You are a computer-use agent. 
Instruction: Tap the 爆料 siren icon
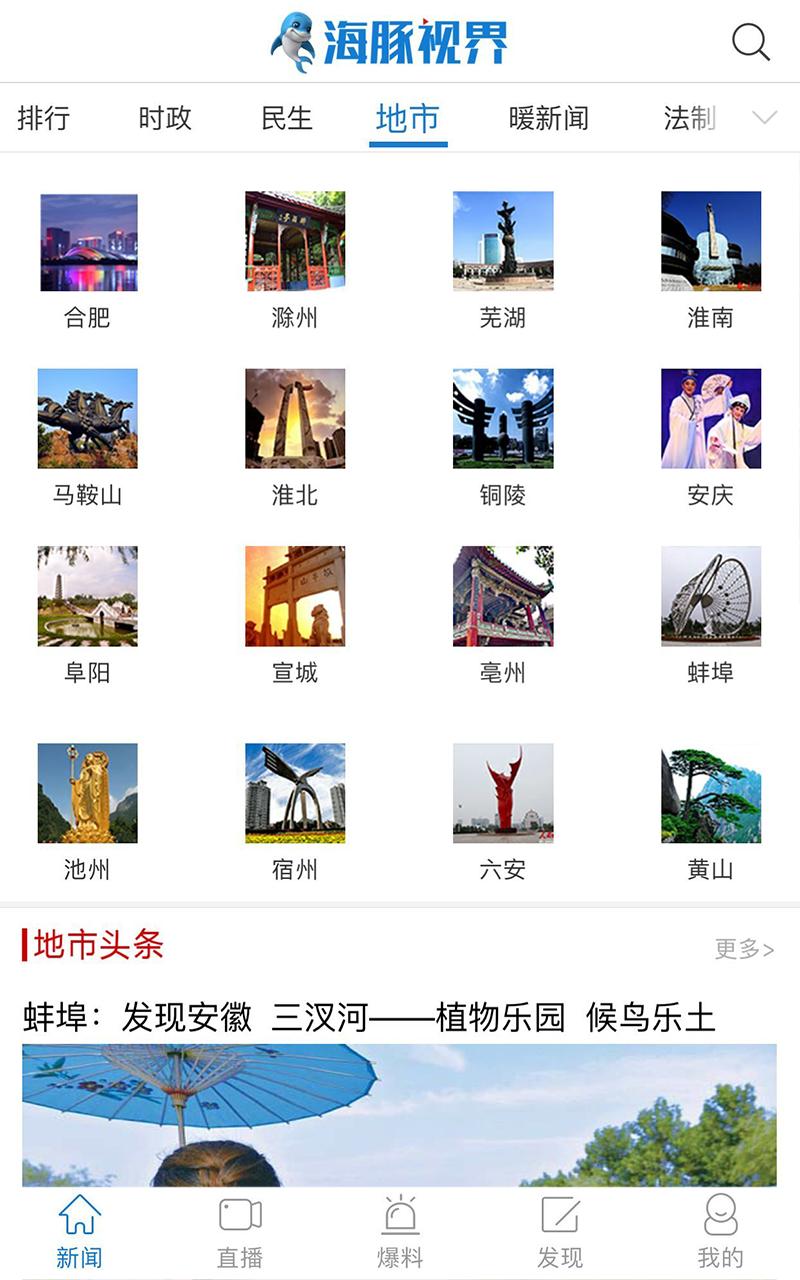(399, 1229)
